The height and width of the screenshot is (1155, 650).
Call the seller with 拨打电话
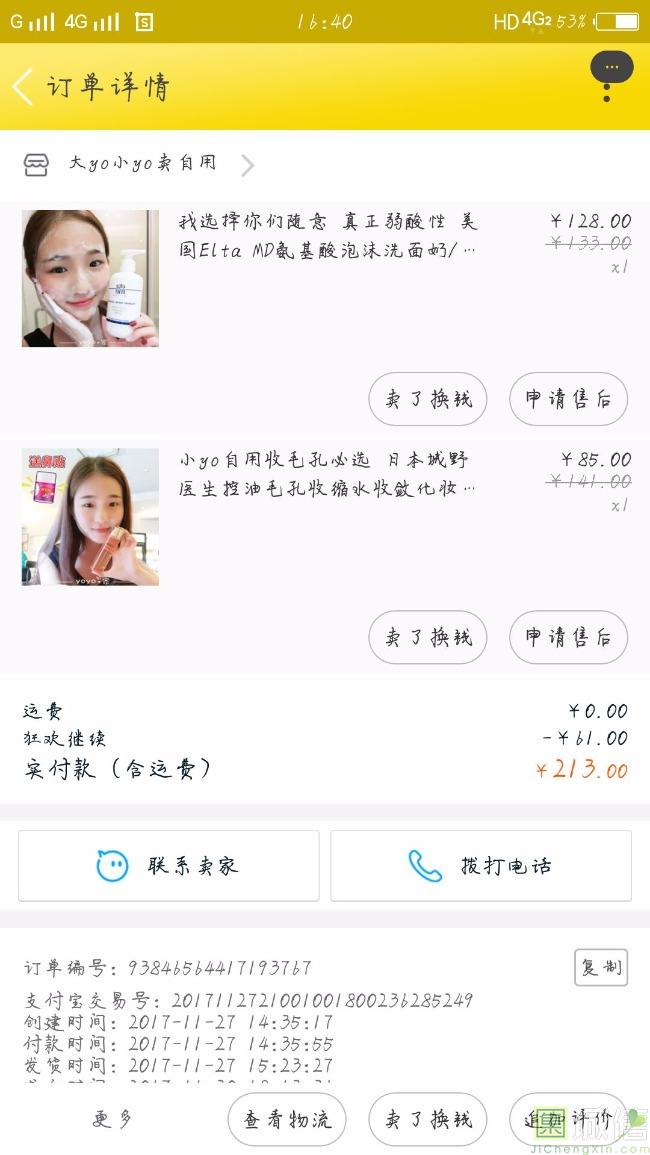481,866
